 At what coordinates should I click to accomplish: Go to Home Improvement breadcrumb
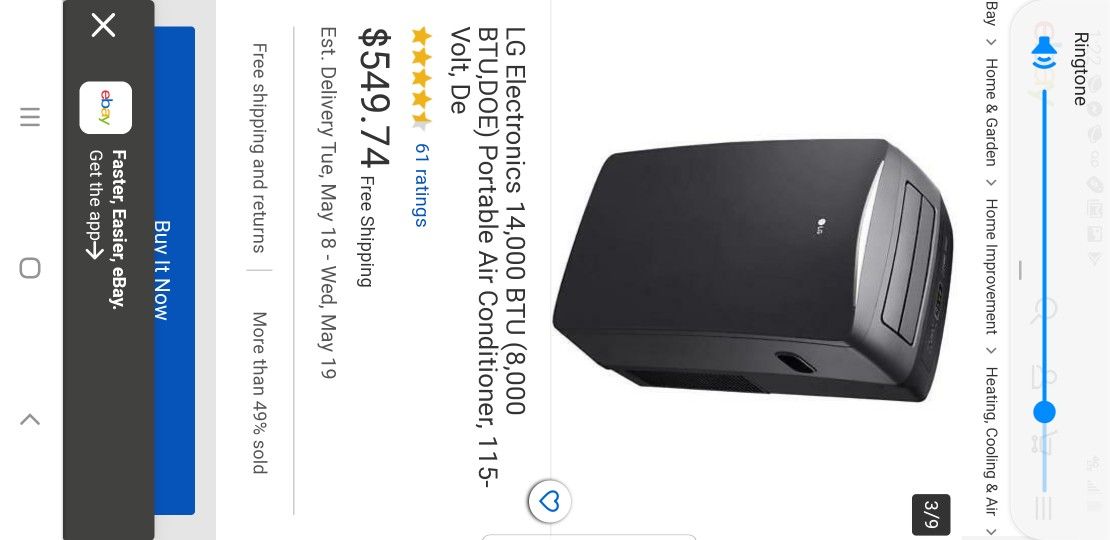(991, 265)
